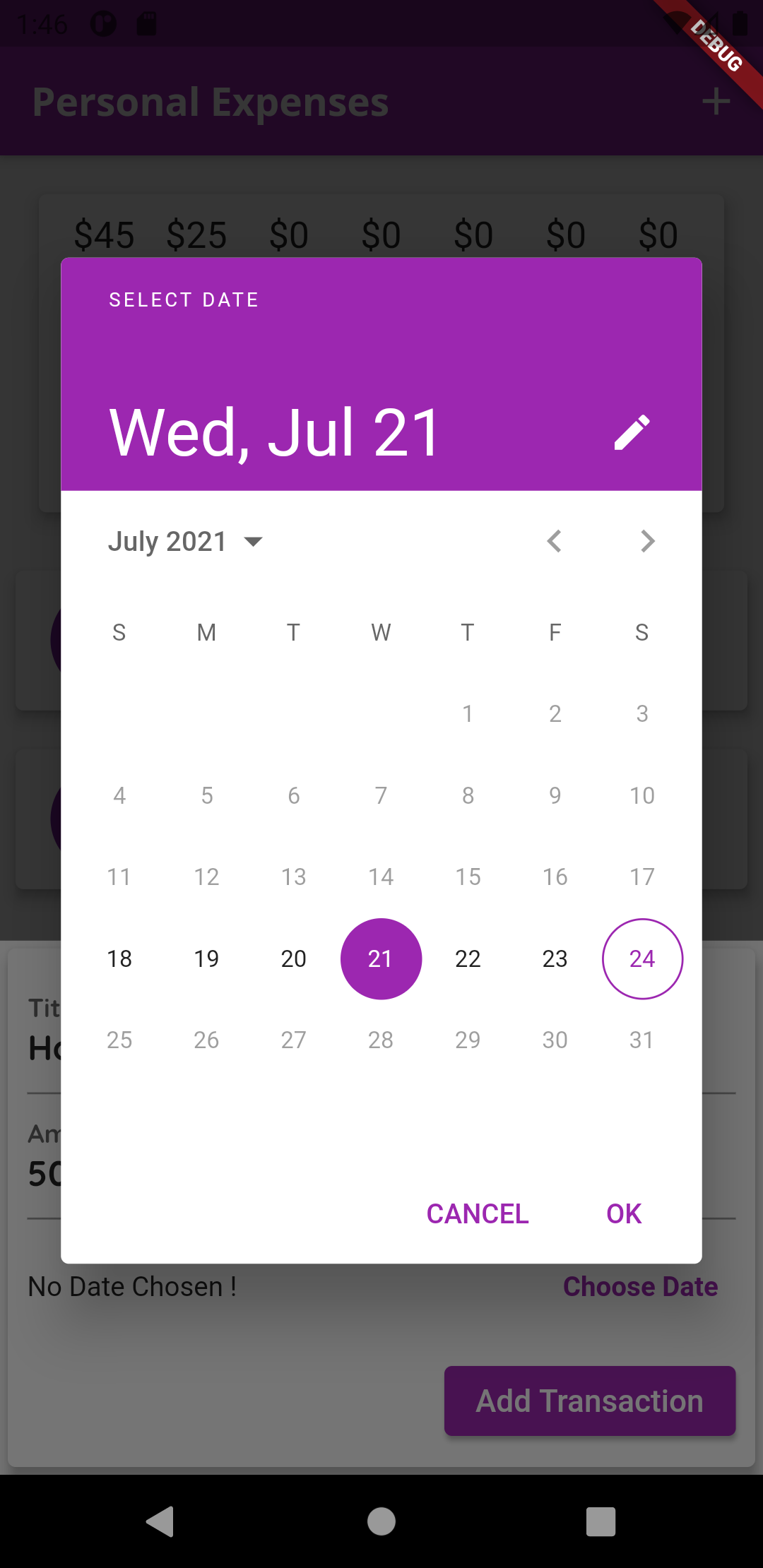Select July 10 on the calendar

[x=641, y=795]
